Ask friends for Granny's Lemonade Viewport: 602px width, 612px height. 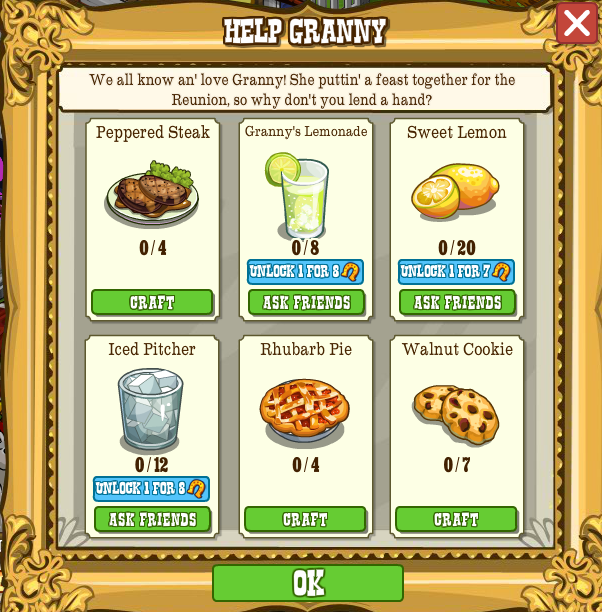tap(305, 302)
